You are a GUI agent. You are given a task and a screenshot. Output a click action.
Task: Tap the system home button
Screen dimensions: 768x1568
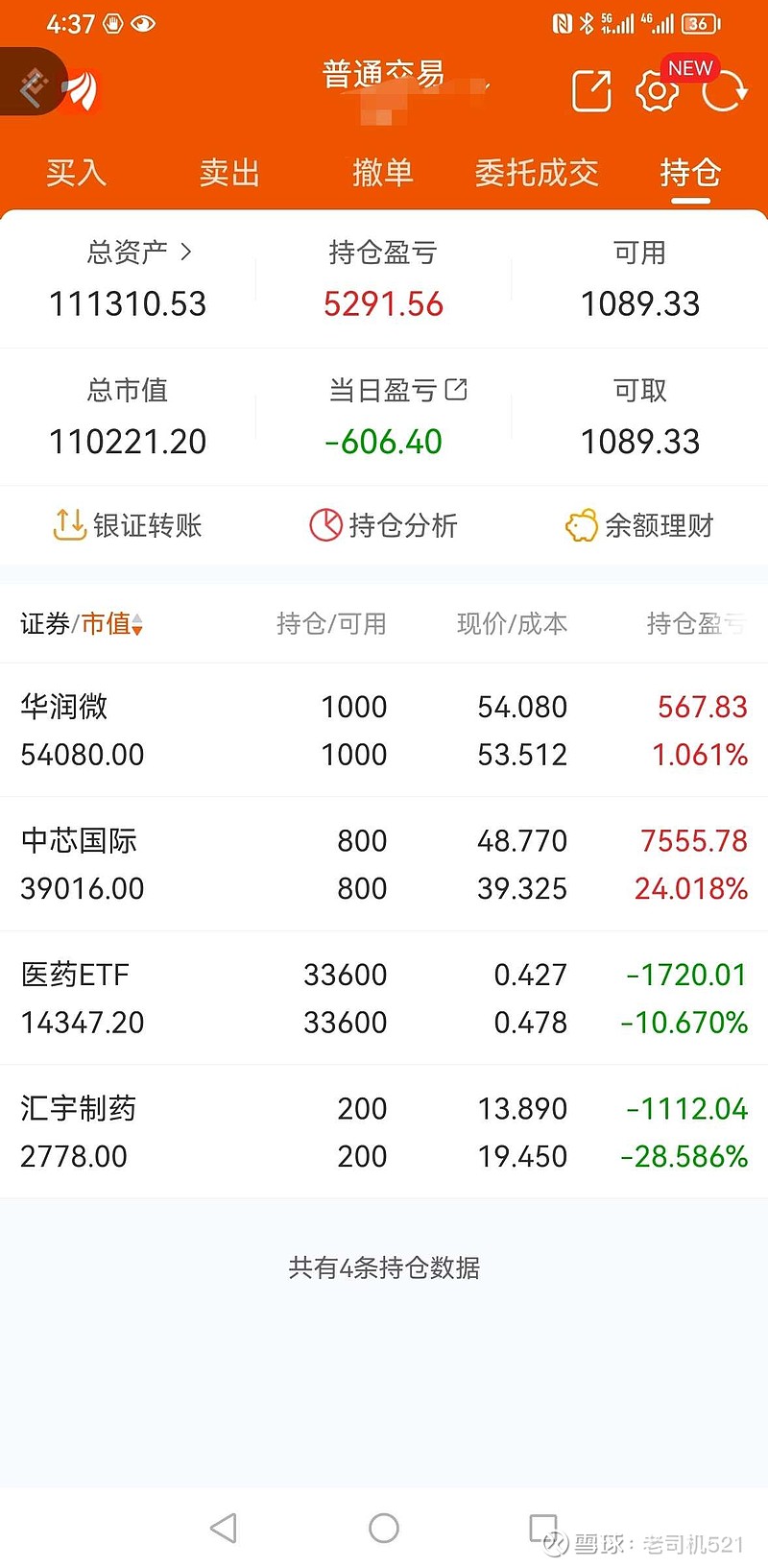[x=384, y=1528]
